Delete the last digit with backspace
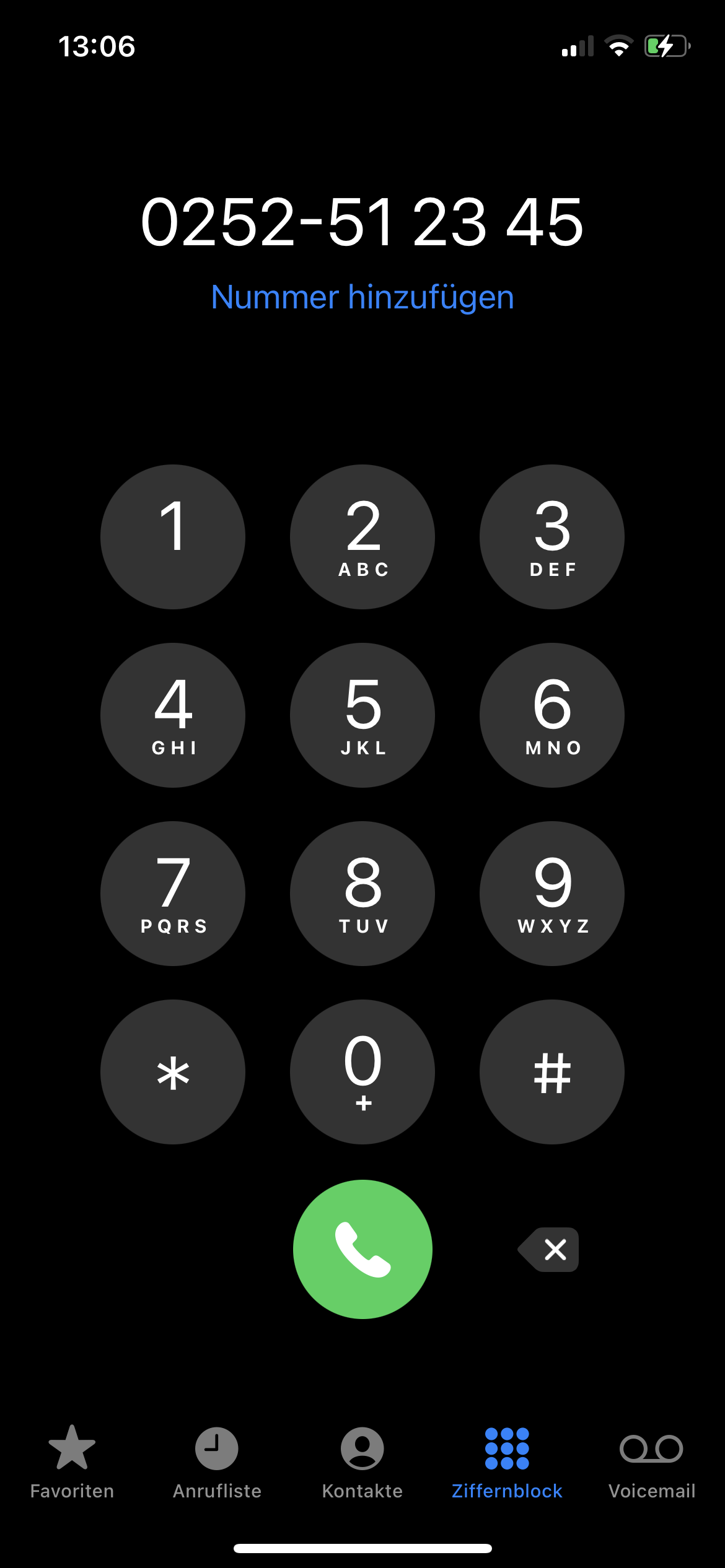This screenshot has height=1568, width=725. tap(548, 1250)
